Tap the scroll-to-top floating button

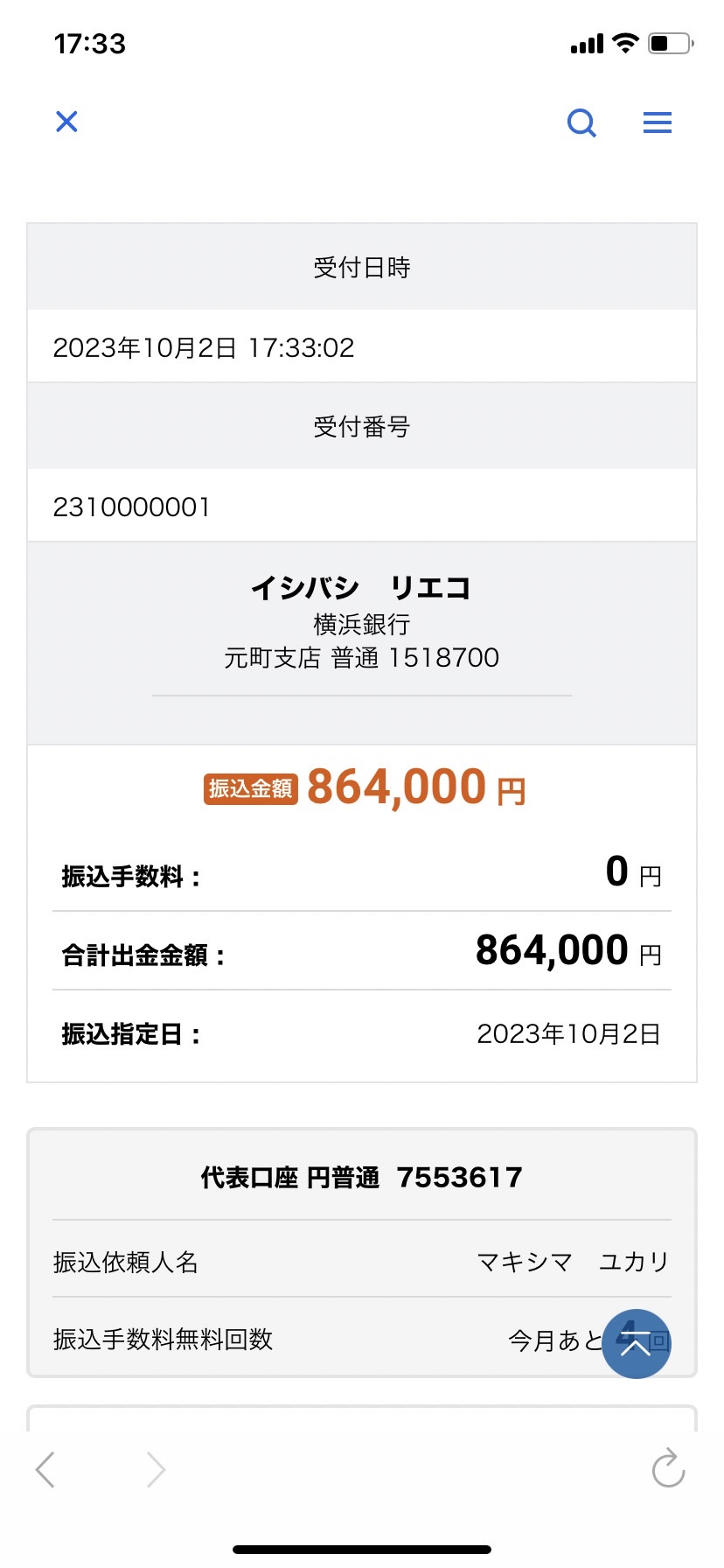point(636,1344)
